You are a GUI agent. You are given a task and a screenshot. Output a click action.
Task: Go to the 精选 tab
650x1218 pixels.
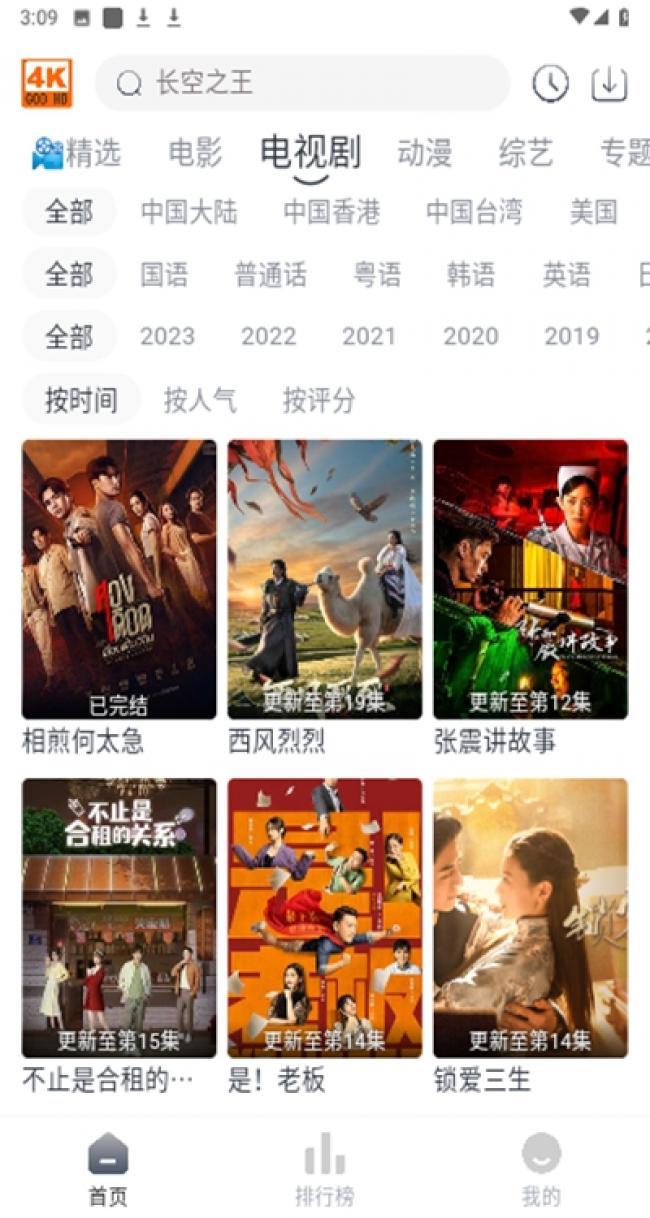click(77, 153)
